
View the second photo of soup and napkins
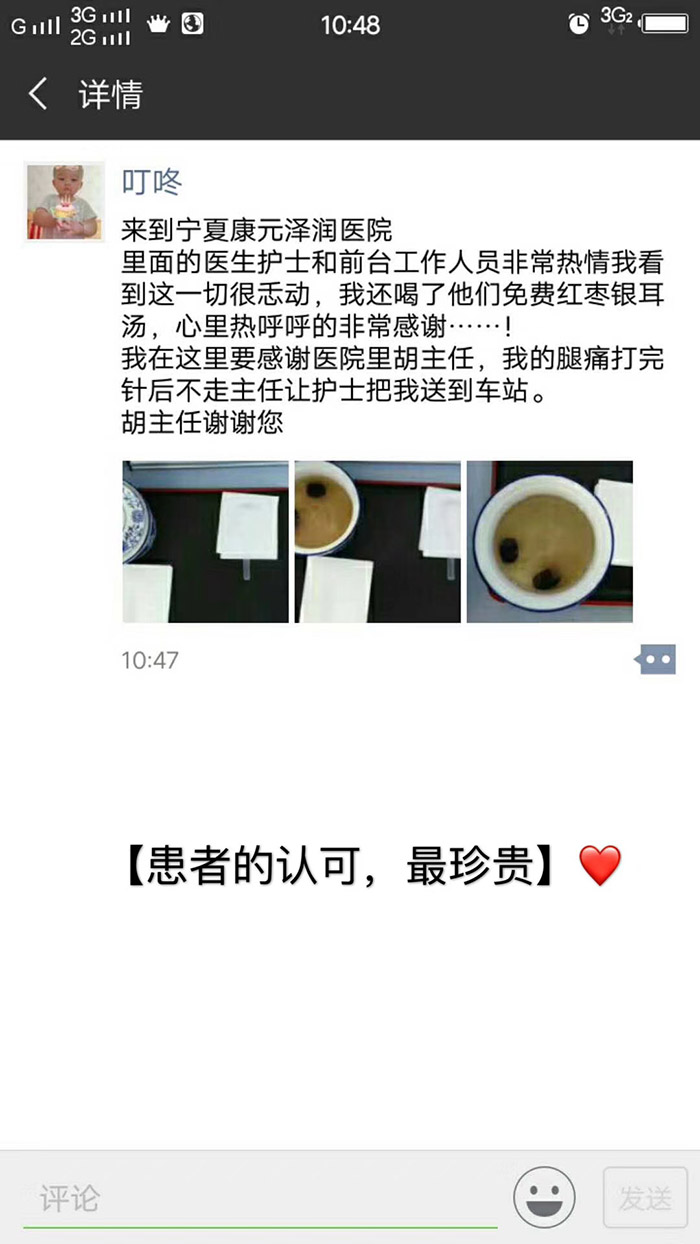[x=377, y=541]
